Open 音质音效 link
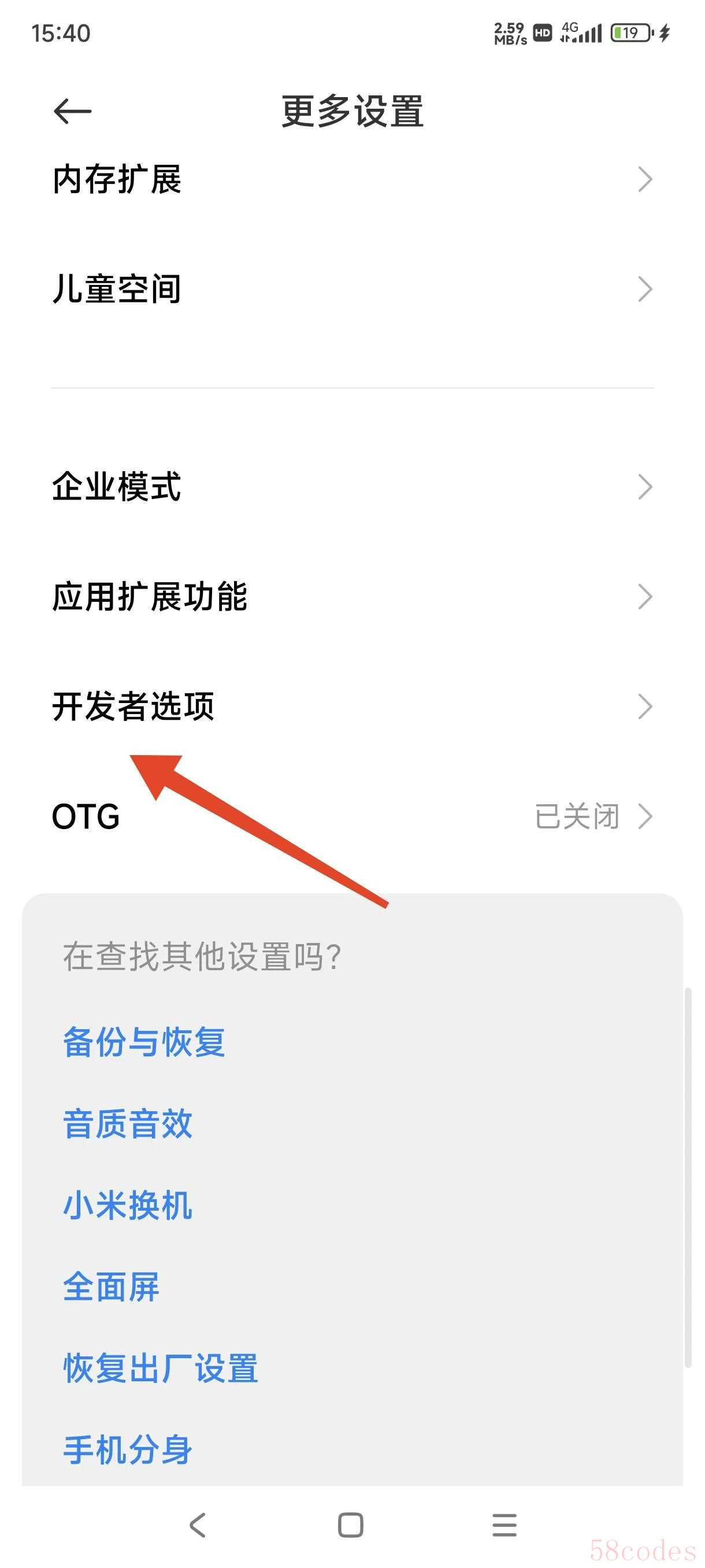 tap(128, 1123)
